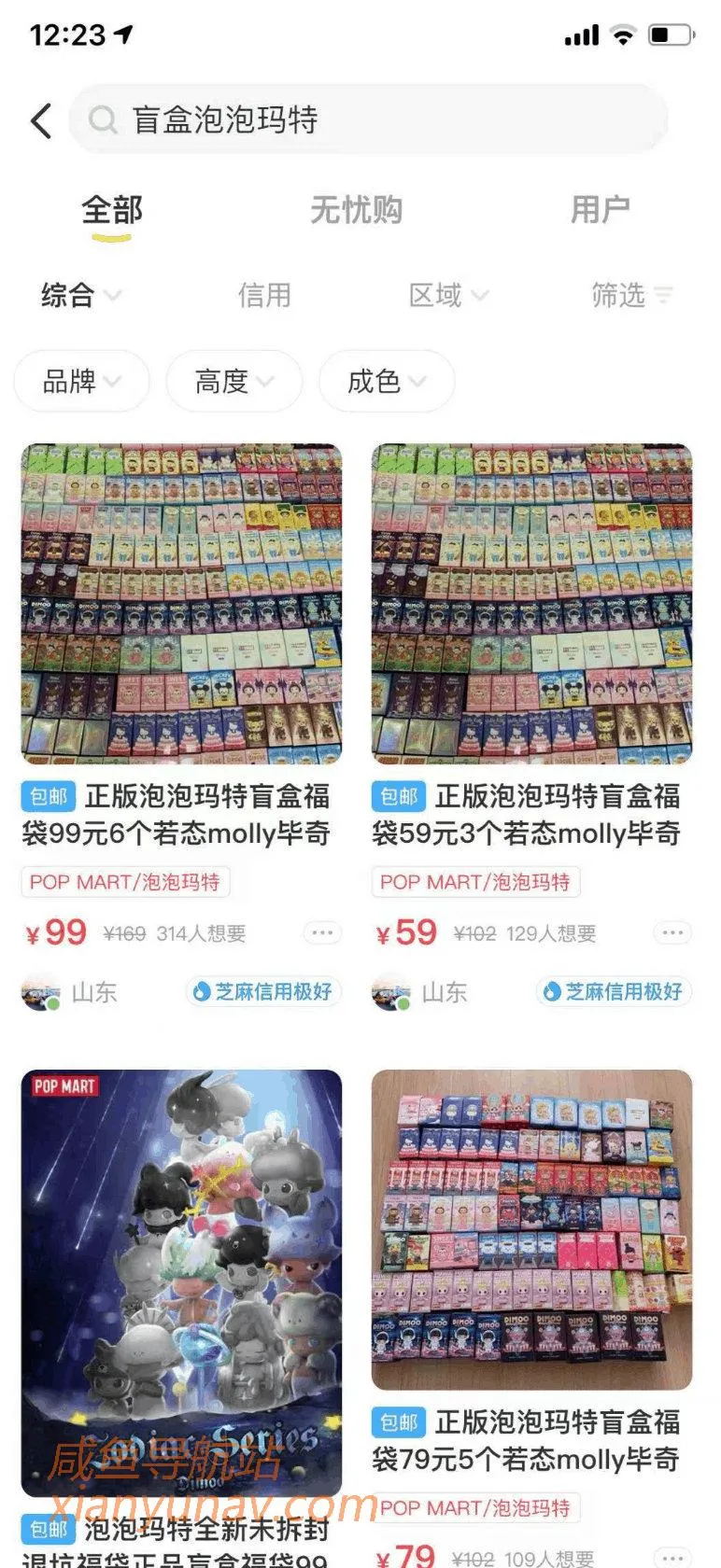Screen dimensions: 721x1568
Task: Select the 全部 tab
Action: [x=112, y=210]
